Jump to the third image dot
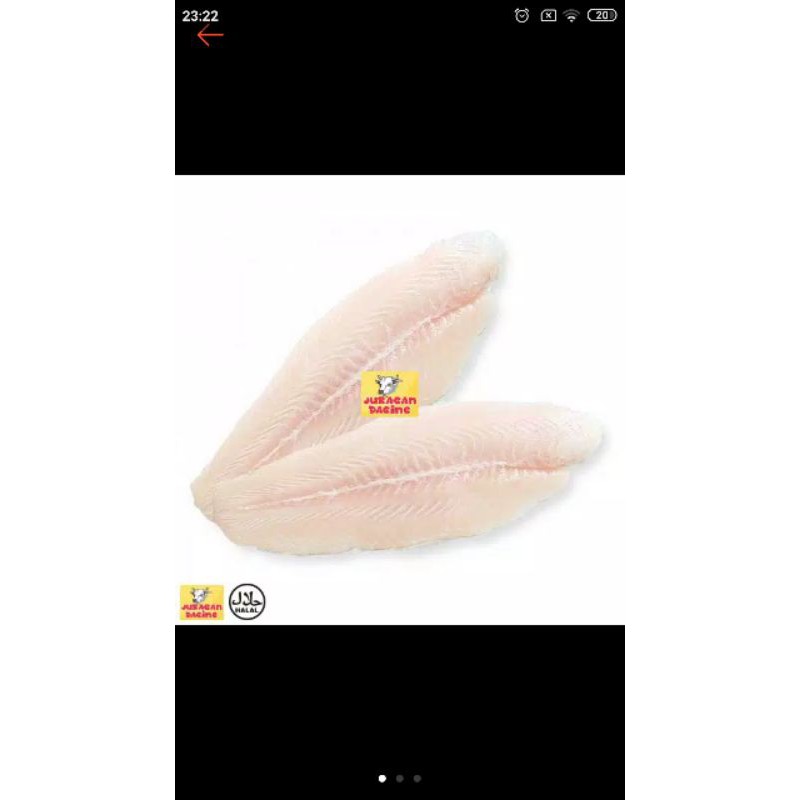This screenshot has width=800, height=800. [x=417, y=778]
